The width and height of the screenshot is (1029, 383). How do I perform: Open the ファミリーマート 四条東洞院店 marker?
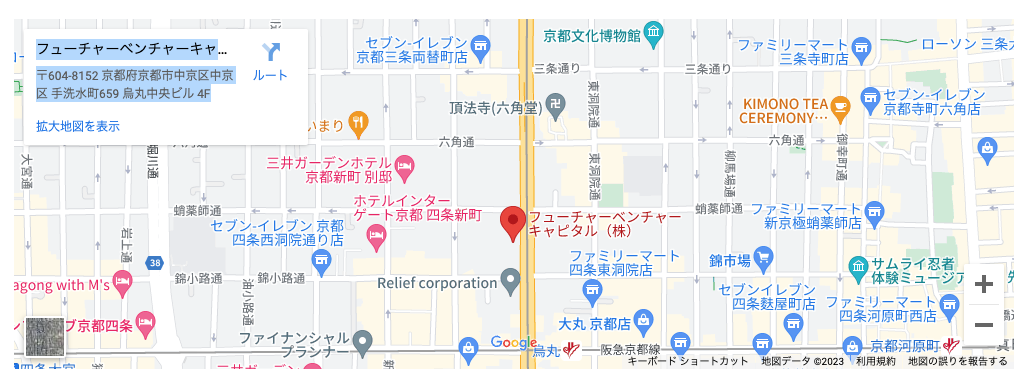tap(593, 291)
